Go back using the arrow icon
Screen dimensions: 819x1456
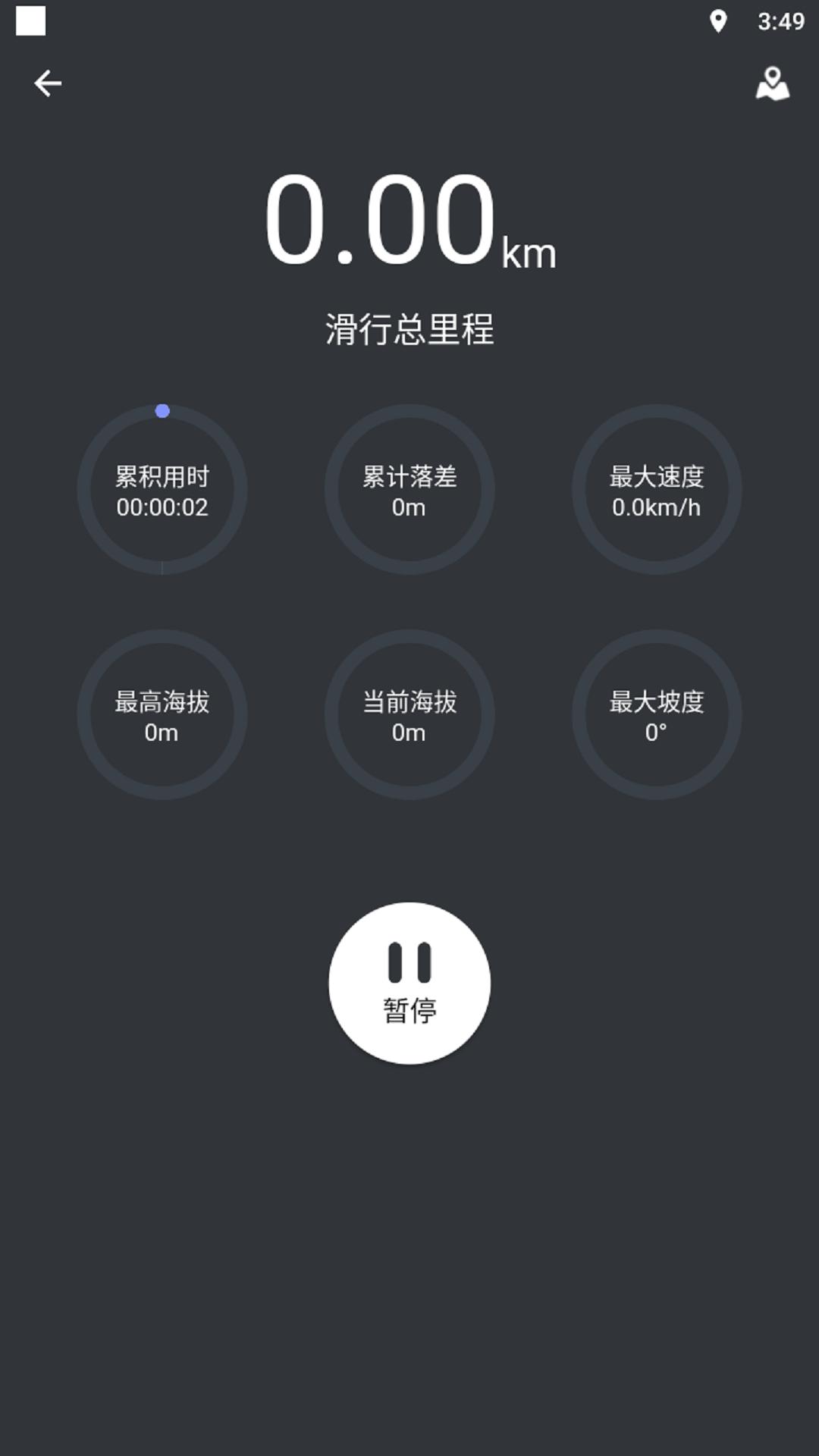(48, 83)
